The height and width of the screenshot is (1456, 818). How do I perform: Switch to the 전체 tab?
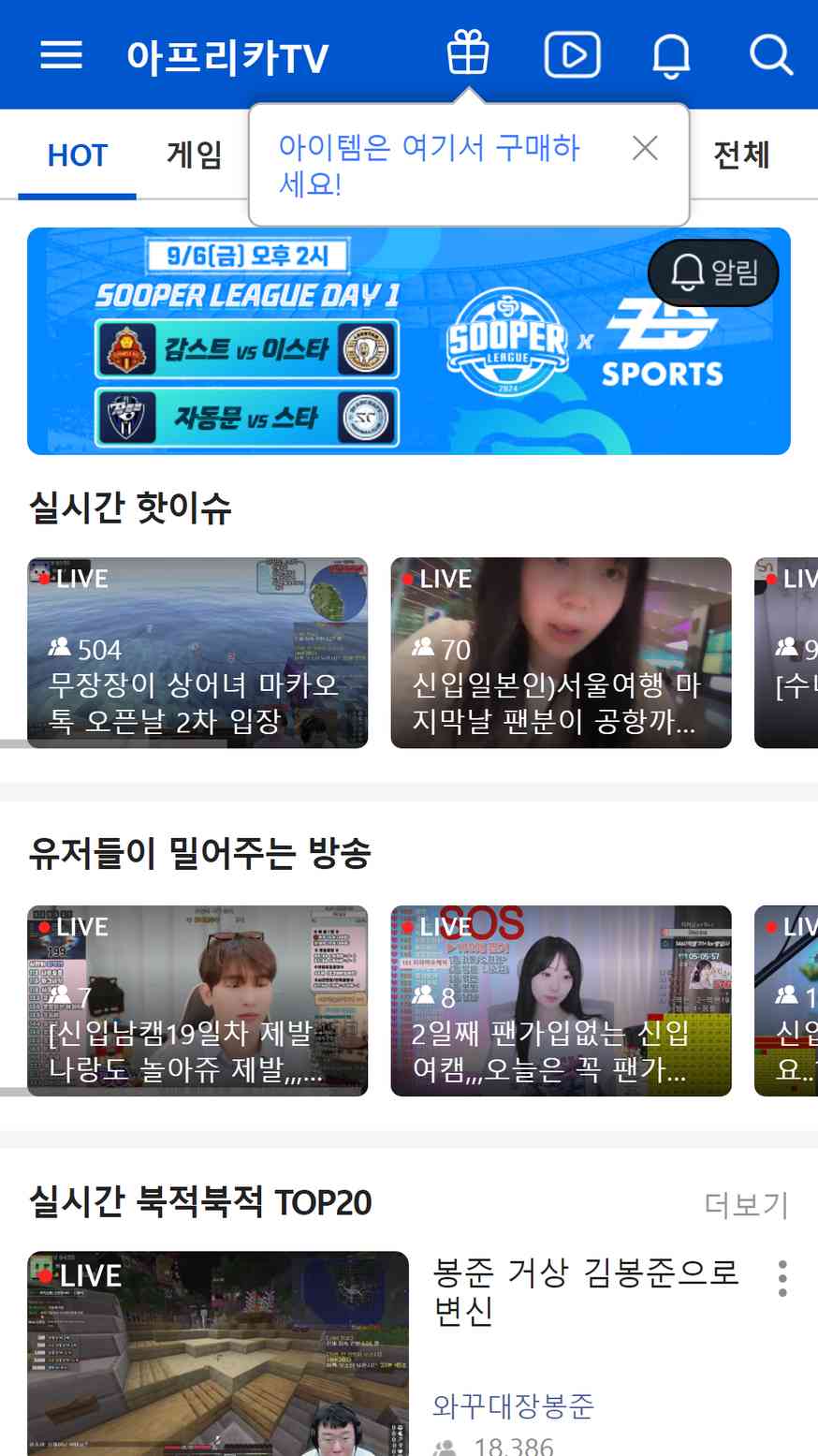741,154
